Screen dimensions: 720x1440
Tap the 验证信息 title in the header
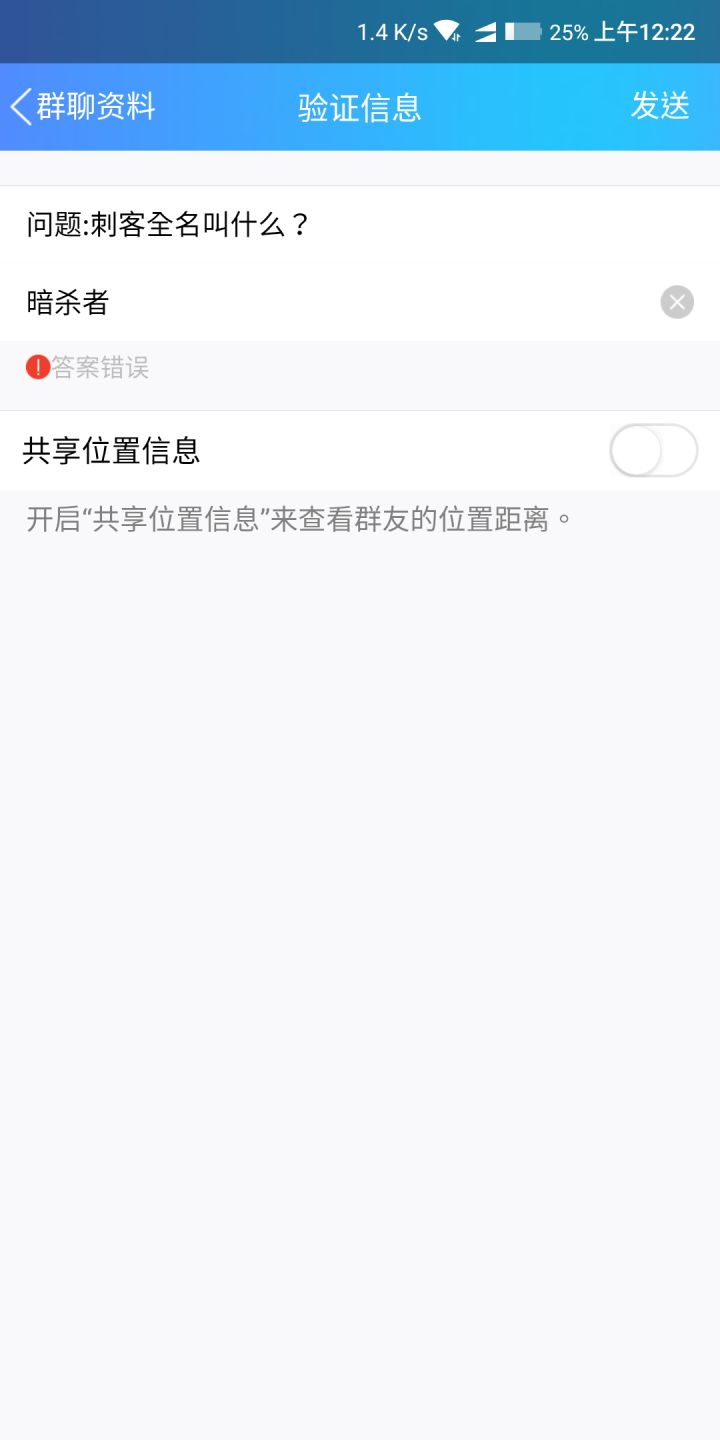point(360,107)
